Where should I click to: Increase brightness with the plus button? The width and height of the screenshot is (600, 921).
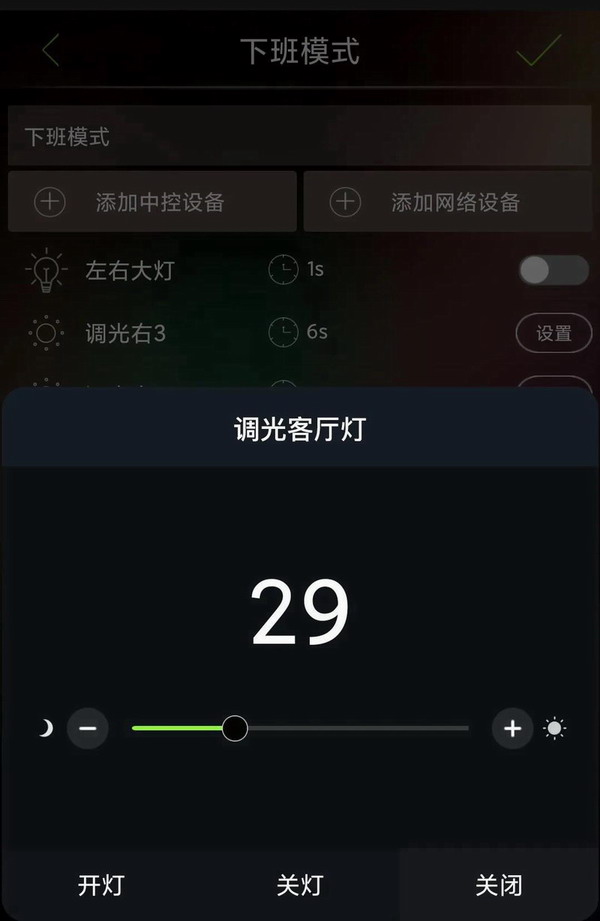click(x=512, y=728)
